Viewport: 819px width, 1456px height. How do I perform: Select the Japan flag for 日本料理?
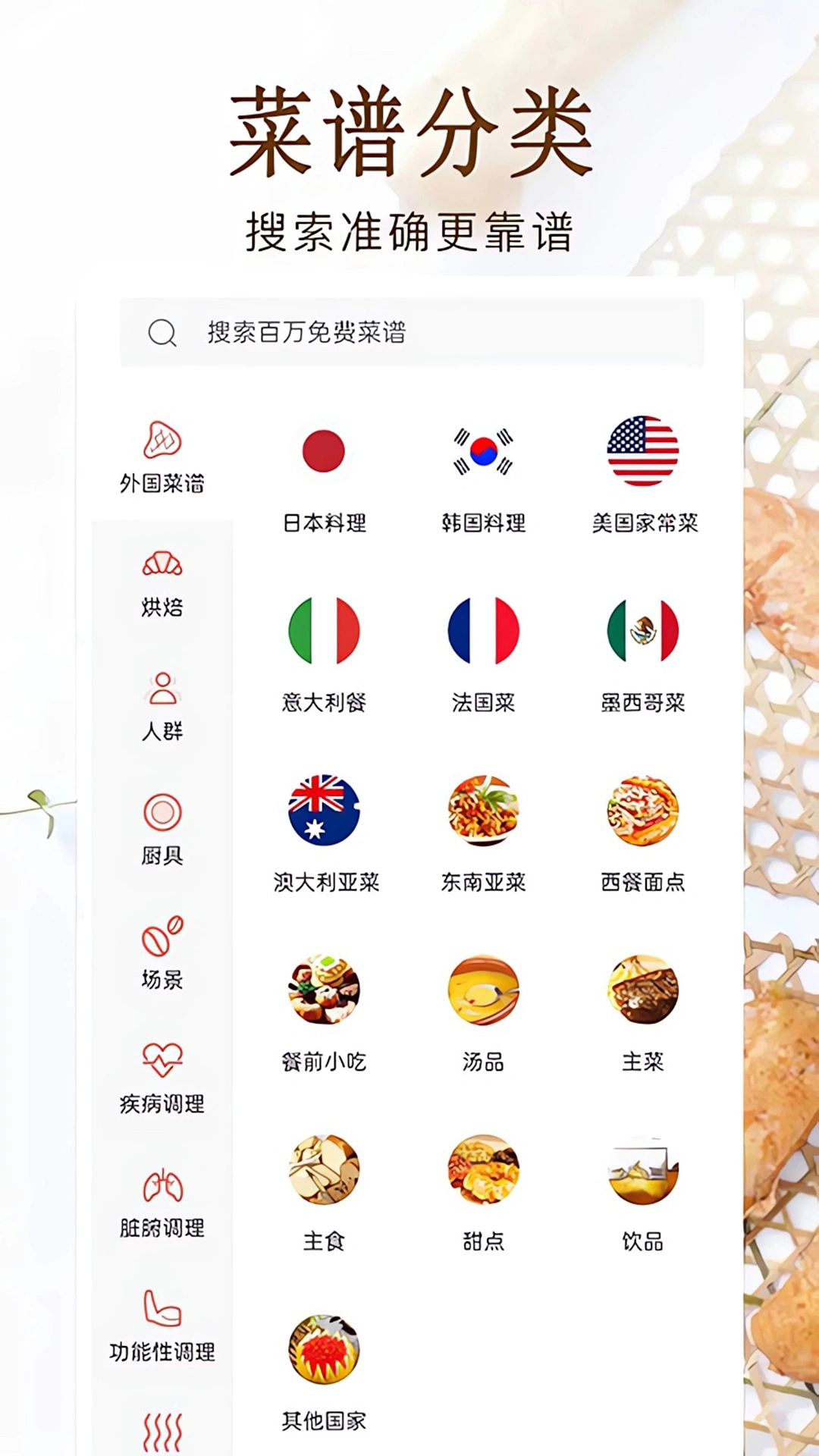tap(324, 450)
